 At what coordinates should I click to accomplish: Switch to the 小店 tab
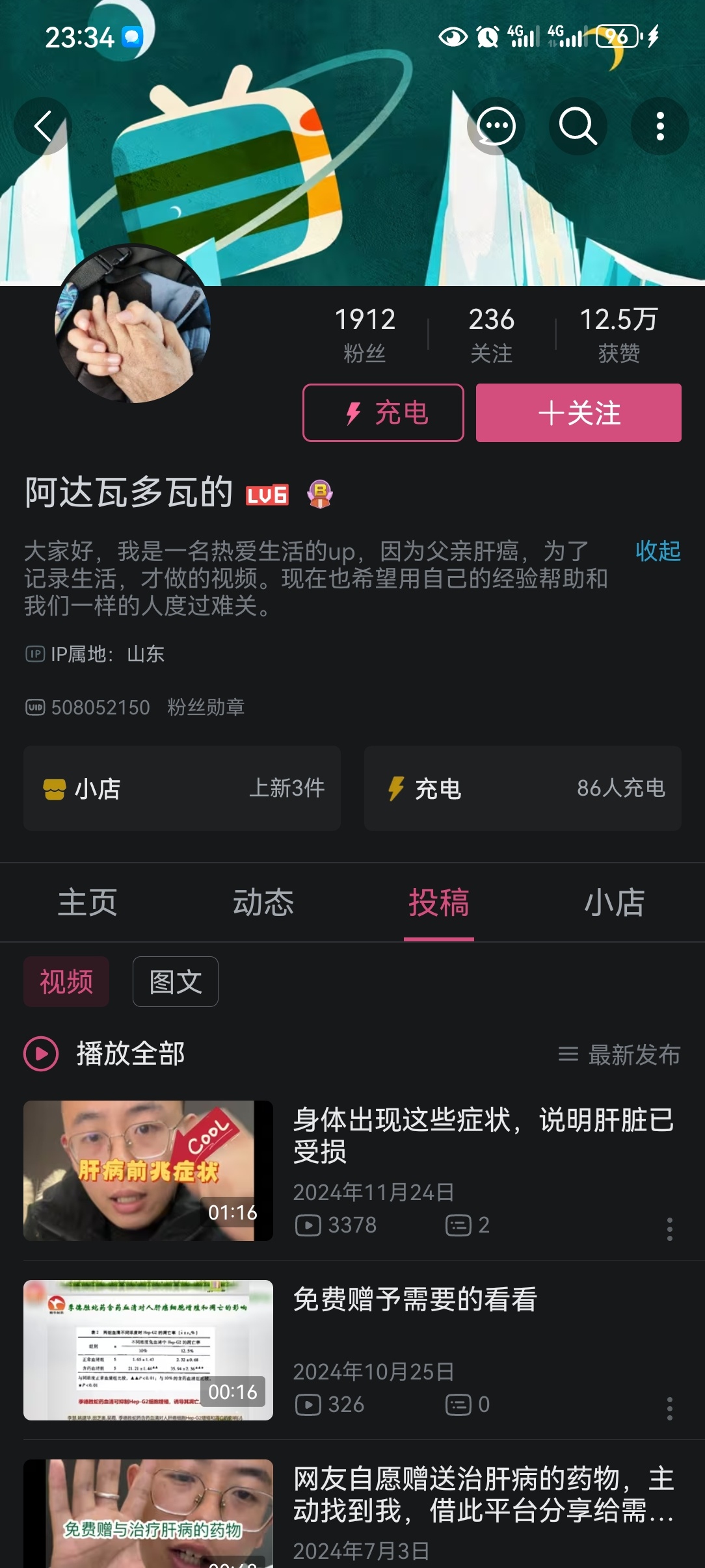click(x=614, y=902)
